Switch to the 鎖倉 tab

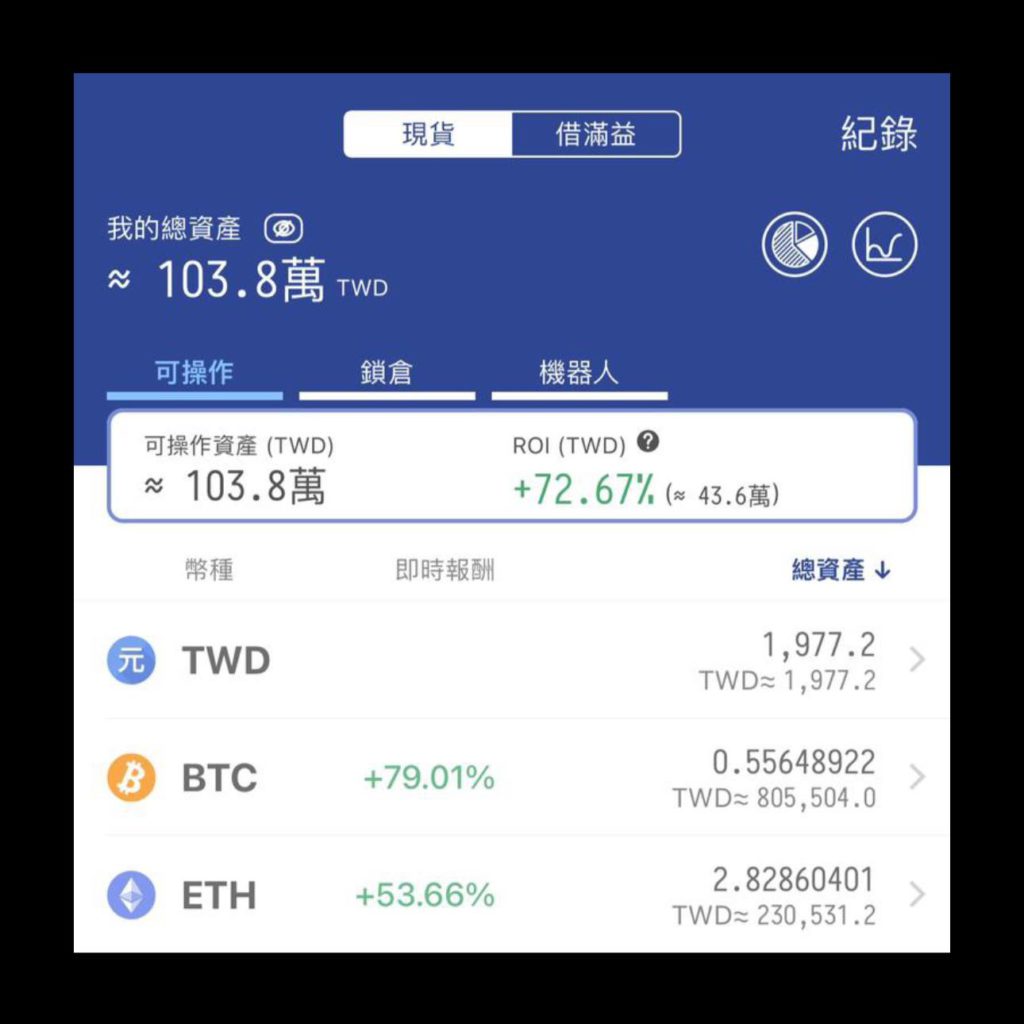tap(386, 374)
